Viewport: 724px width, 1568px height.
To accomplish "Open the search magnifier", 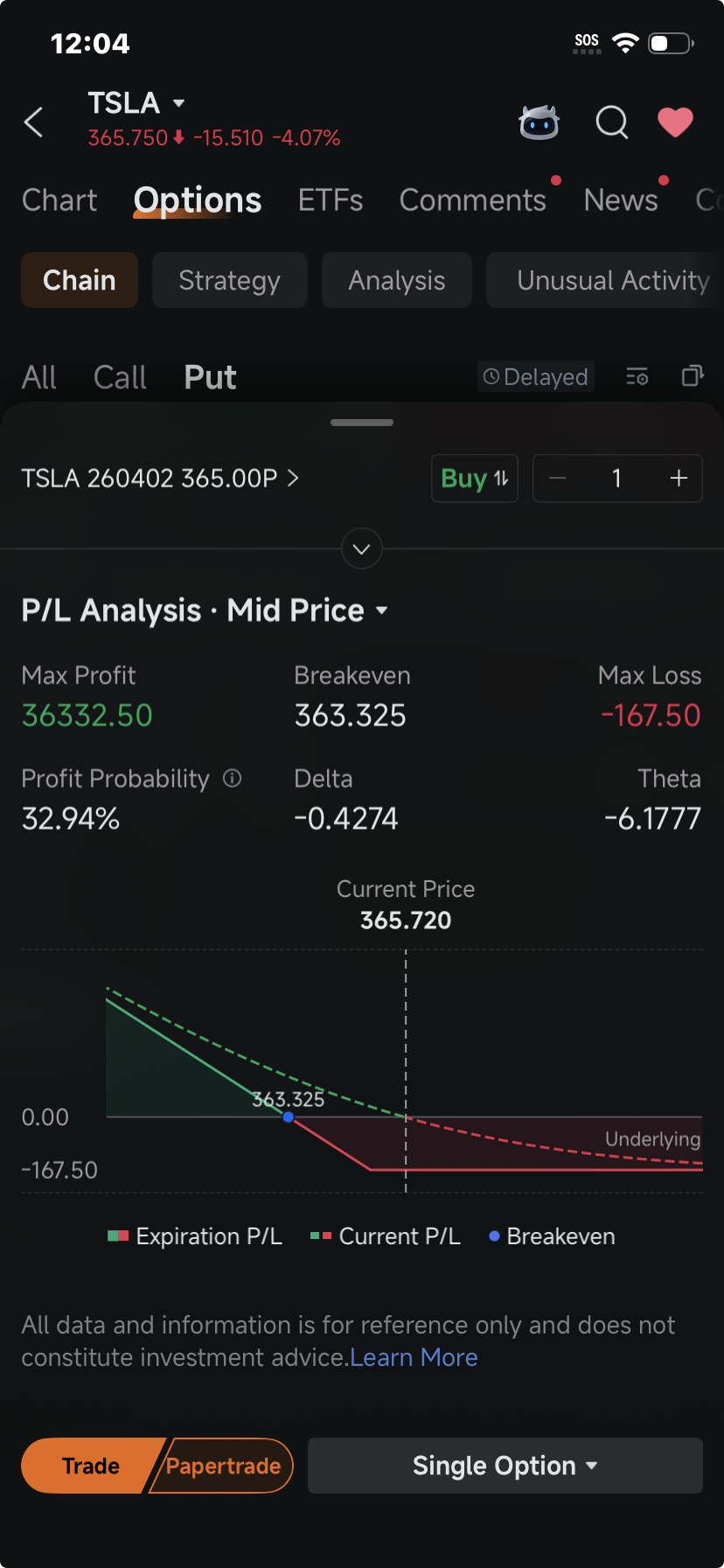I will tap(612, 122).
